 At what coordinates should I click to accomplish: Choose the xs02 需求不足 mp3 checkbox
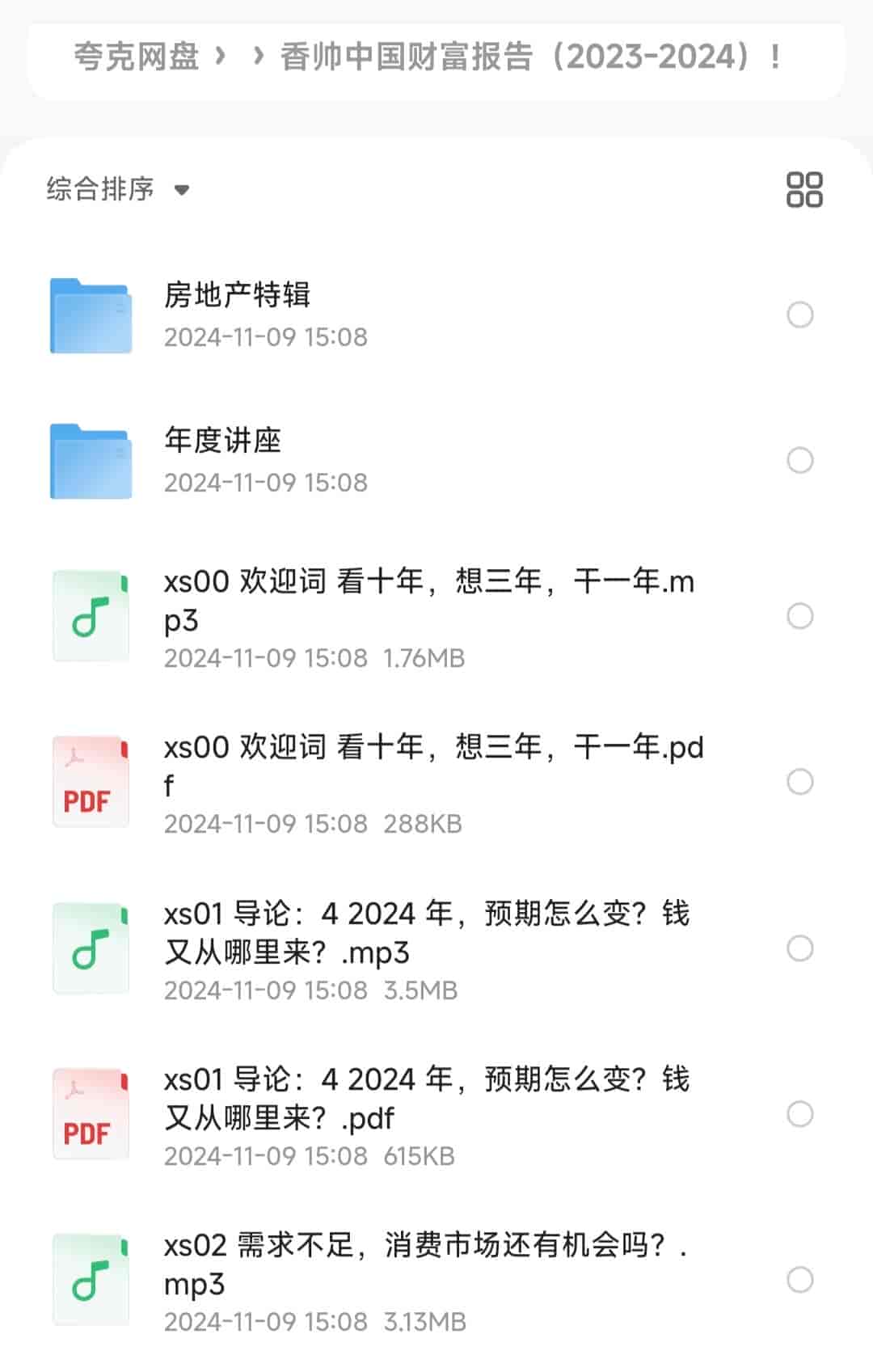800,1280
